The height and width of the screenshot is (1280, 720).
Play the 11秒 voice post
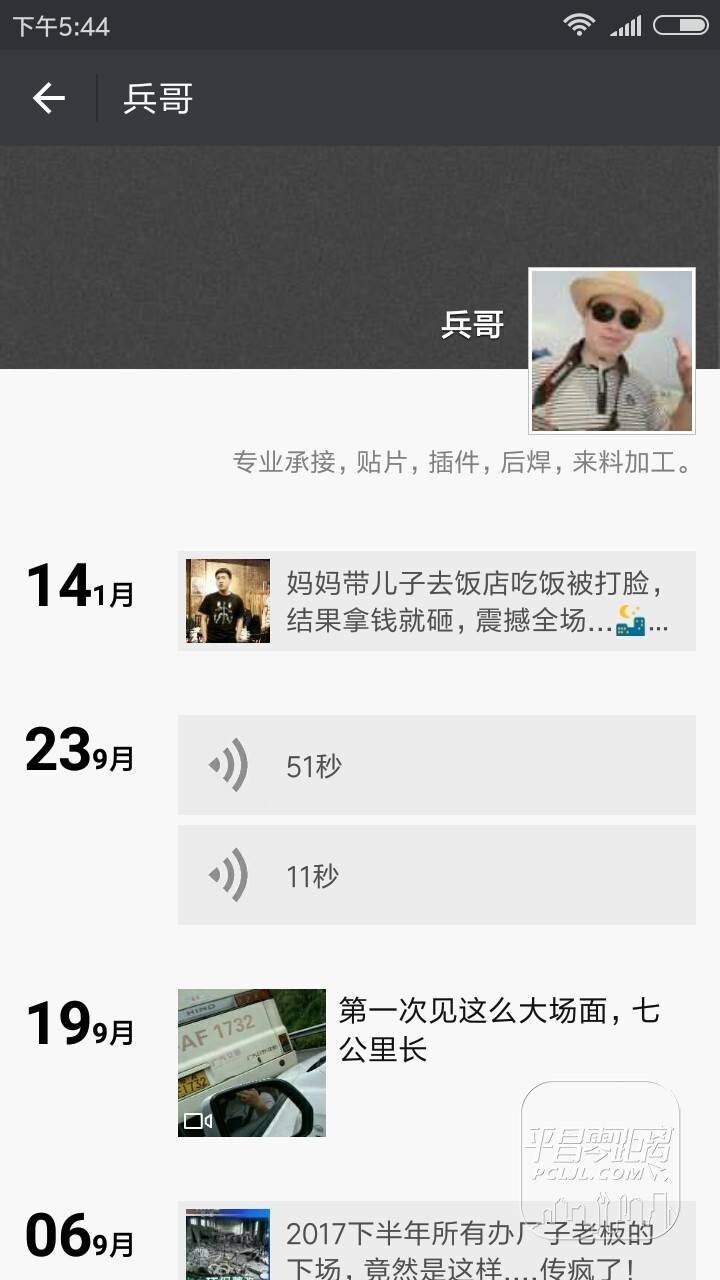click(x=436, y=875)
